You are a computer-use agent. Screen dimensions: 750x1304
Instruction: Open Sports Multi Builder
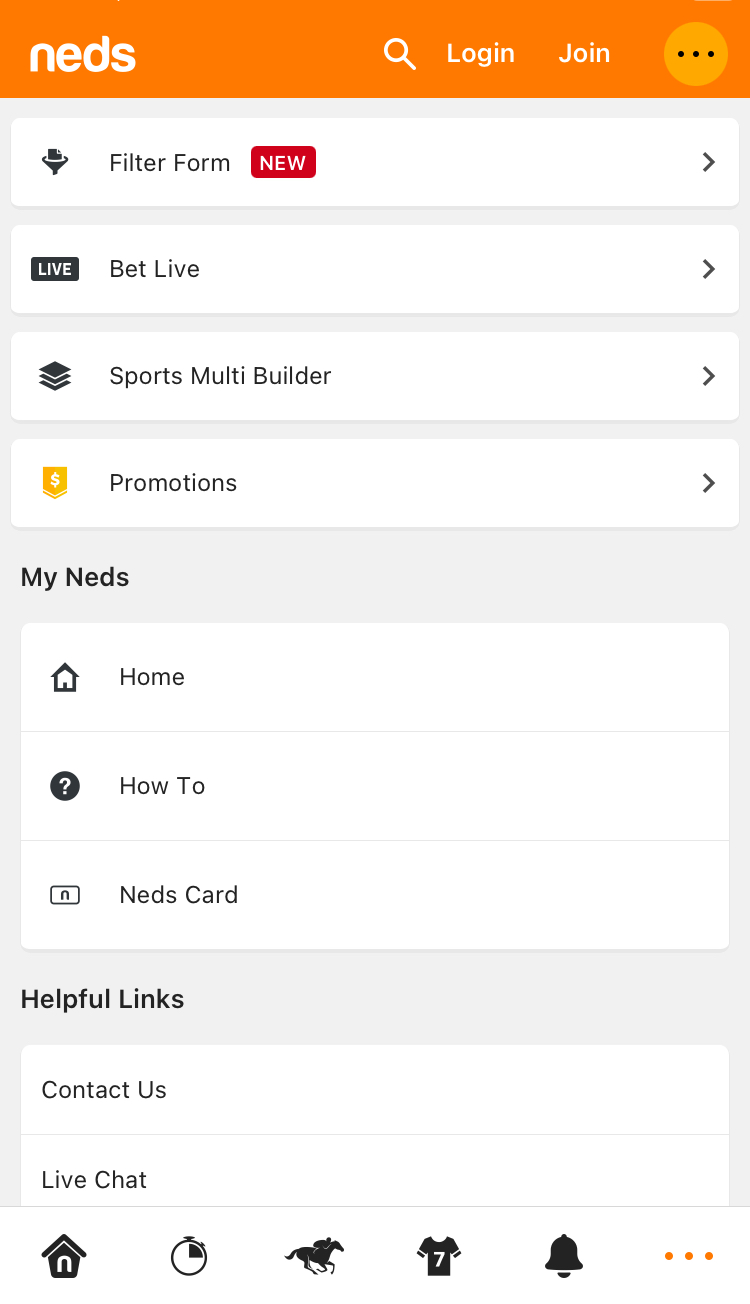point(375,376)
